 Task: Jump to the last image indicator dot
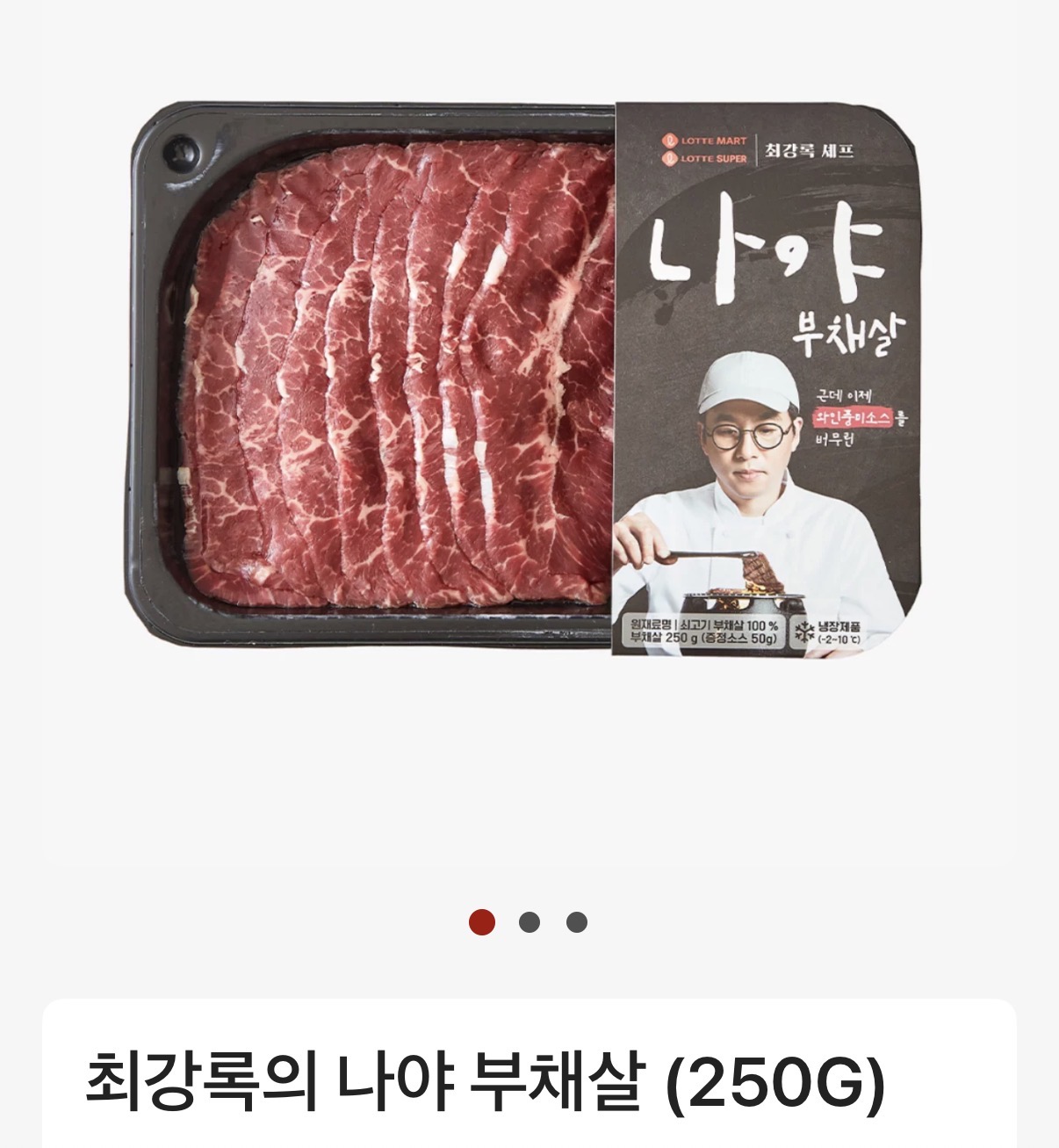point(577,922)
